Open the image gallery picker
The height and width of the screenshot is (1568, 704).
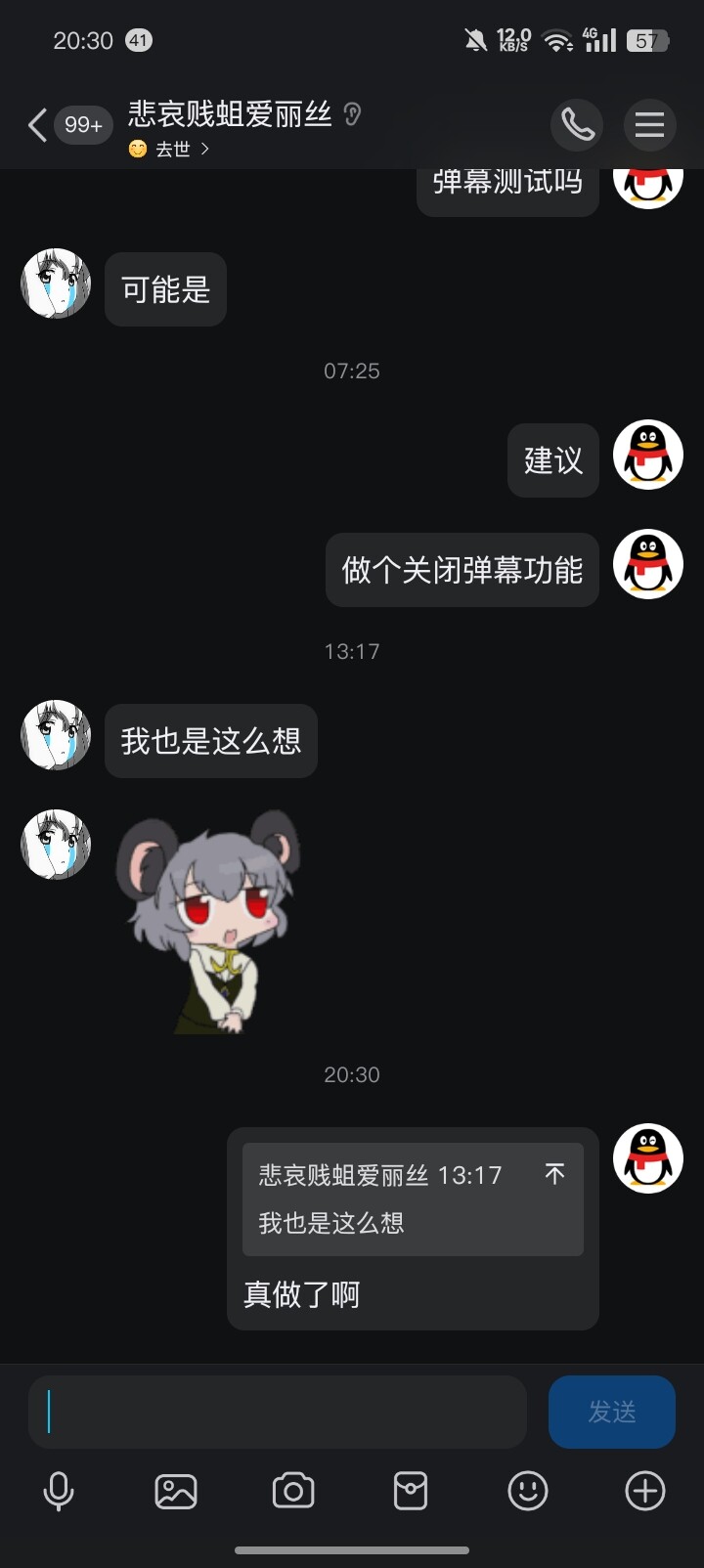(x=176, y=1491)
